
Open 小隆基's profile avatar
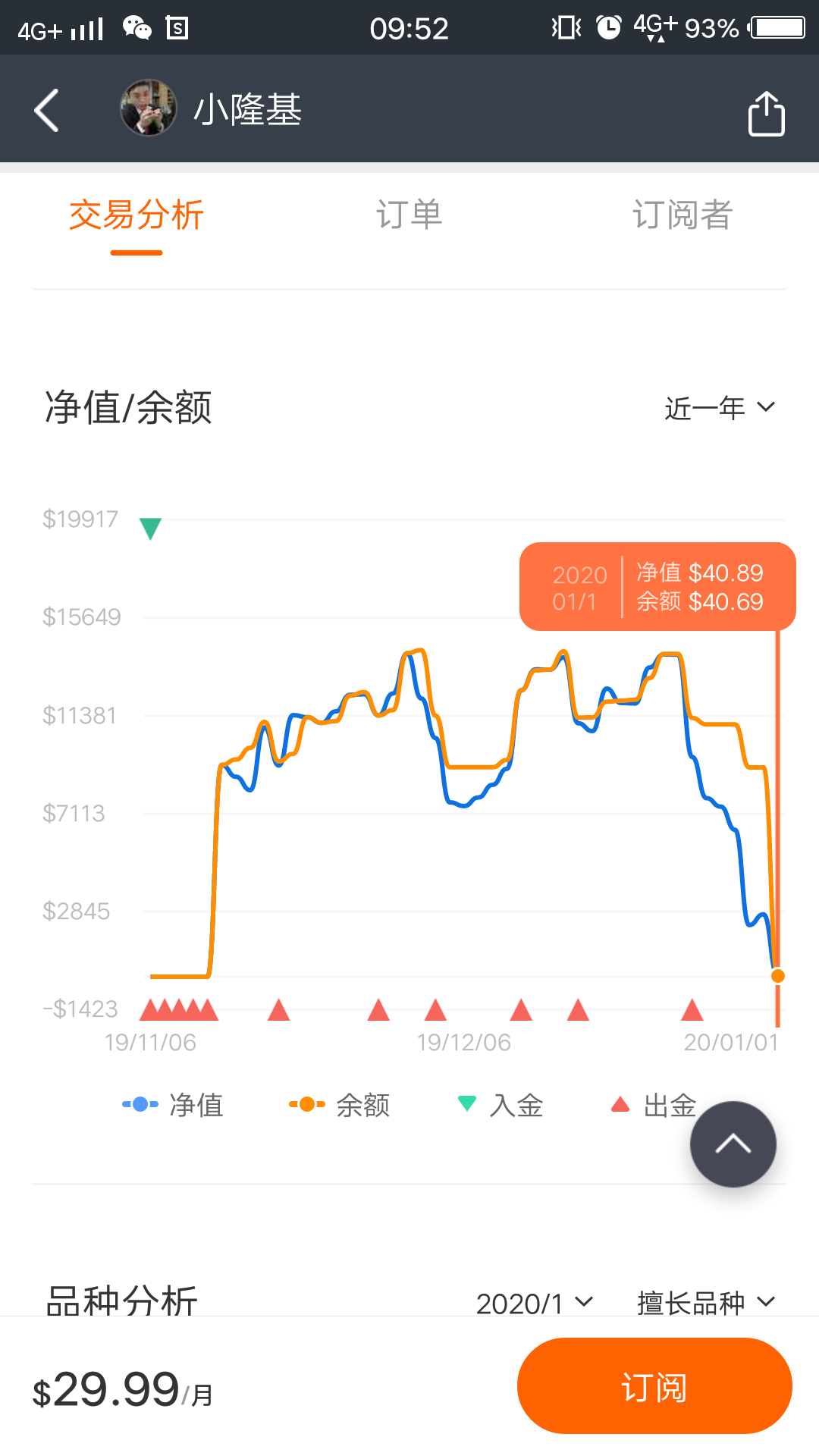149,108
